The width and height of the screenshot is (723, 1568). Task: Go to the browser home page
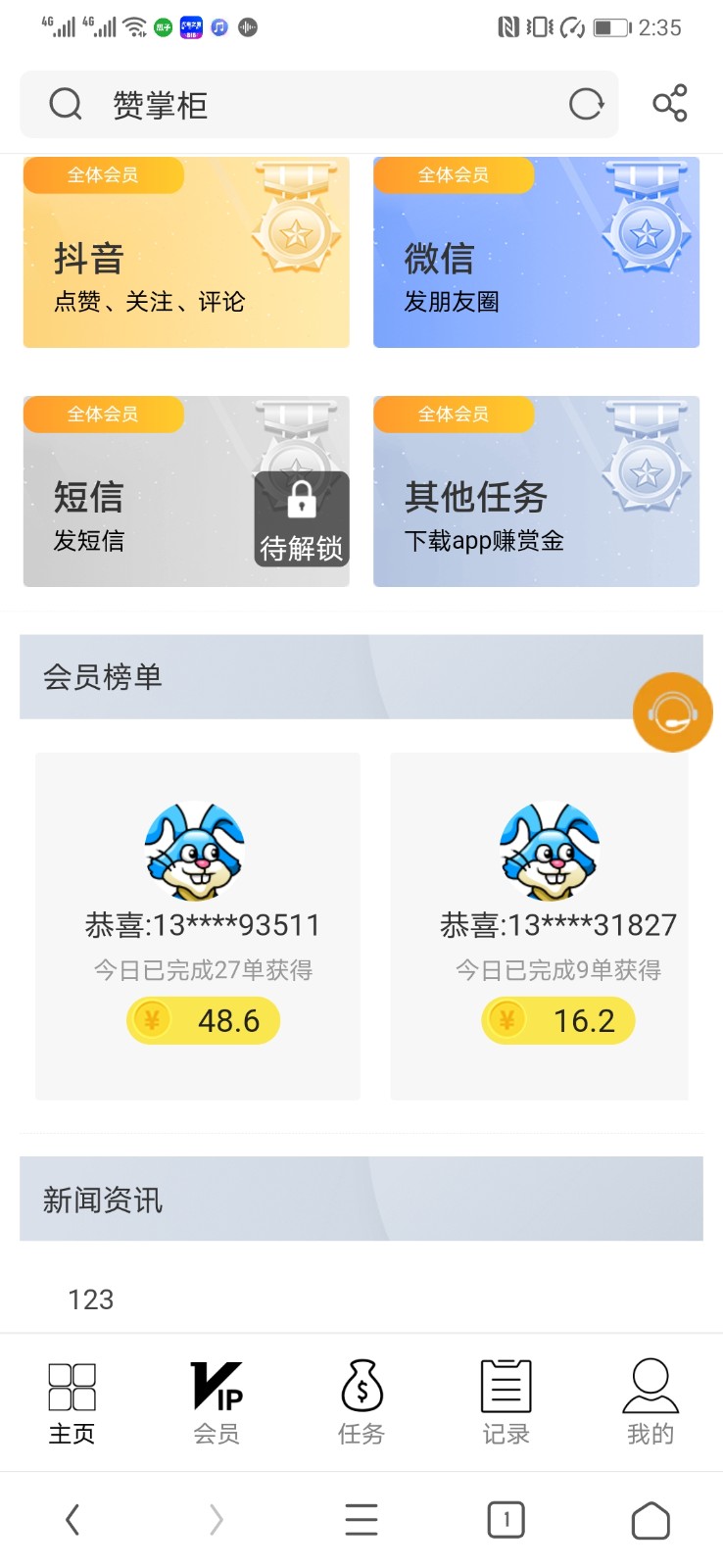pyautogui.click(x=651, y=1520)
